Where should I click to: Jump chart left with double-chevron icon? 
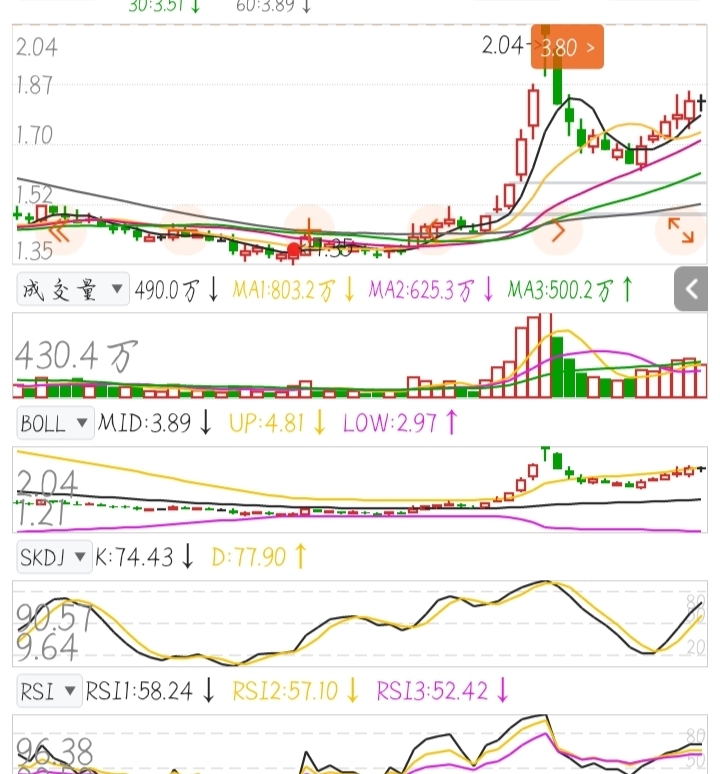pyautogui.click(x=58, y=232)
